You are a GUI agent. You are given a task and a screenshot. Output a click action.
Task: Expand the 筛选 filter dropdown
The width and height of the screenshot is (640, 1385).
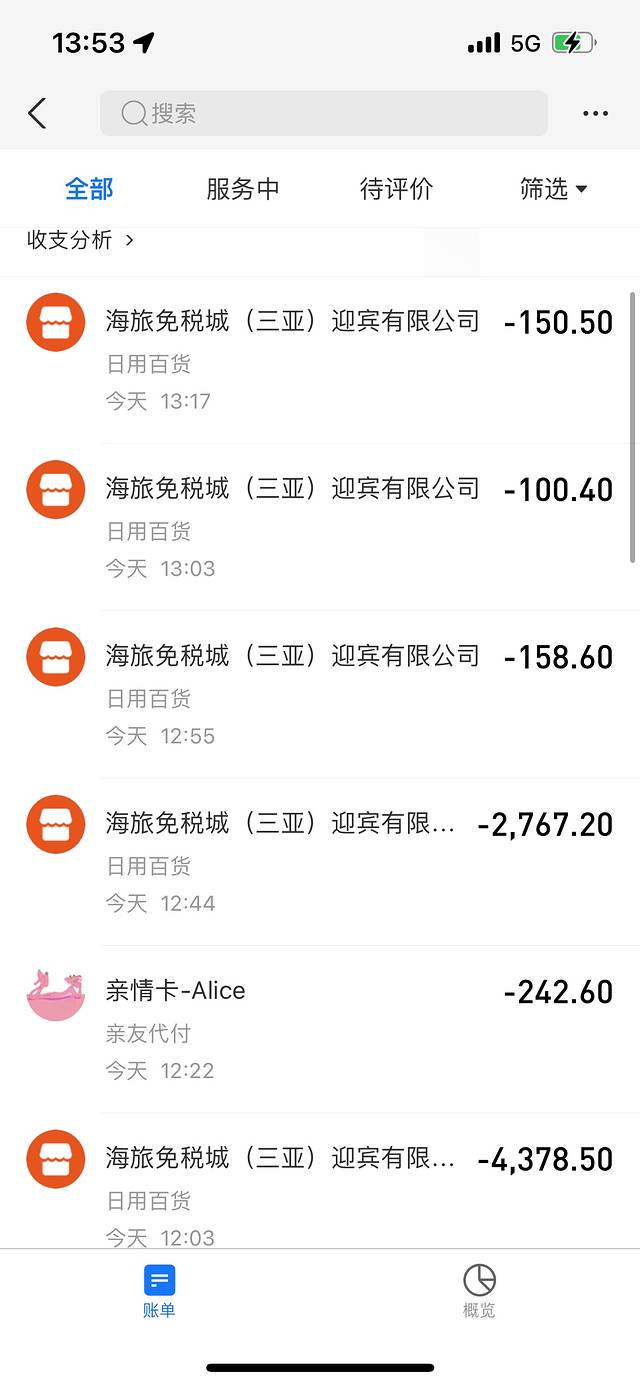[553, 189]
